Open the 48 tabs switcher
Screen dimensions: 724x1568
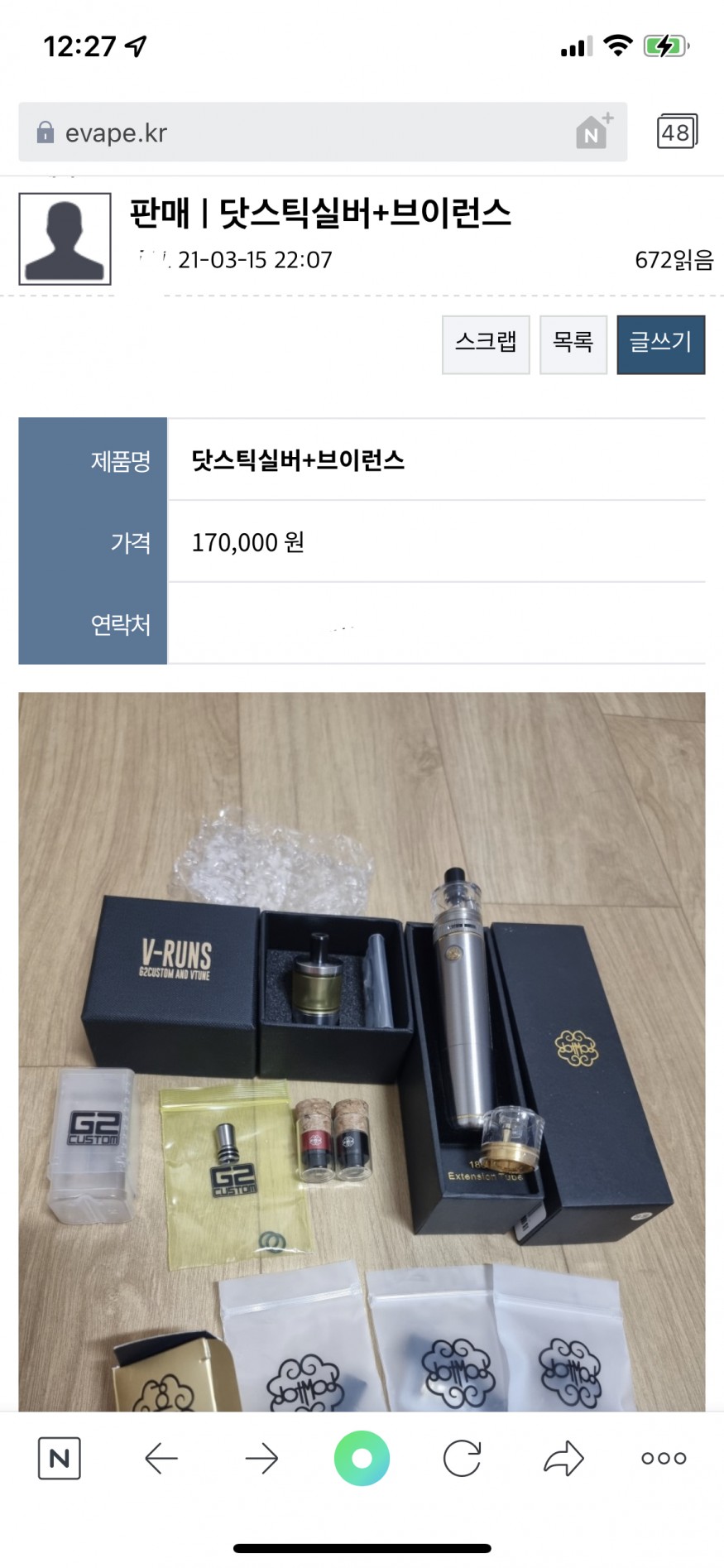[x=677, y=132]
